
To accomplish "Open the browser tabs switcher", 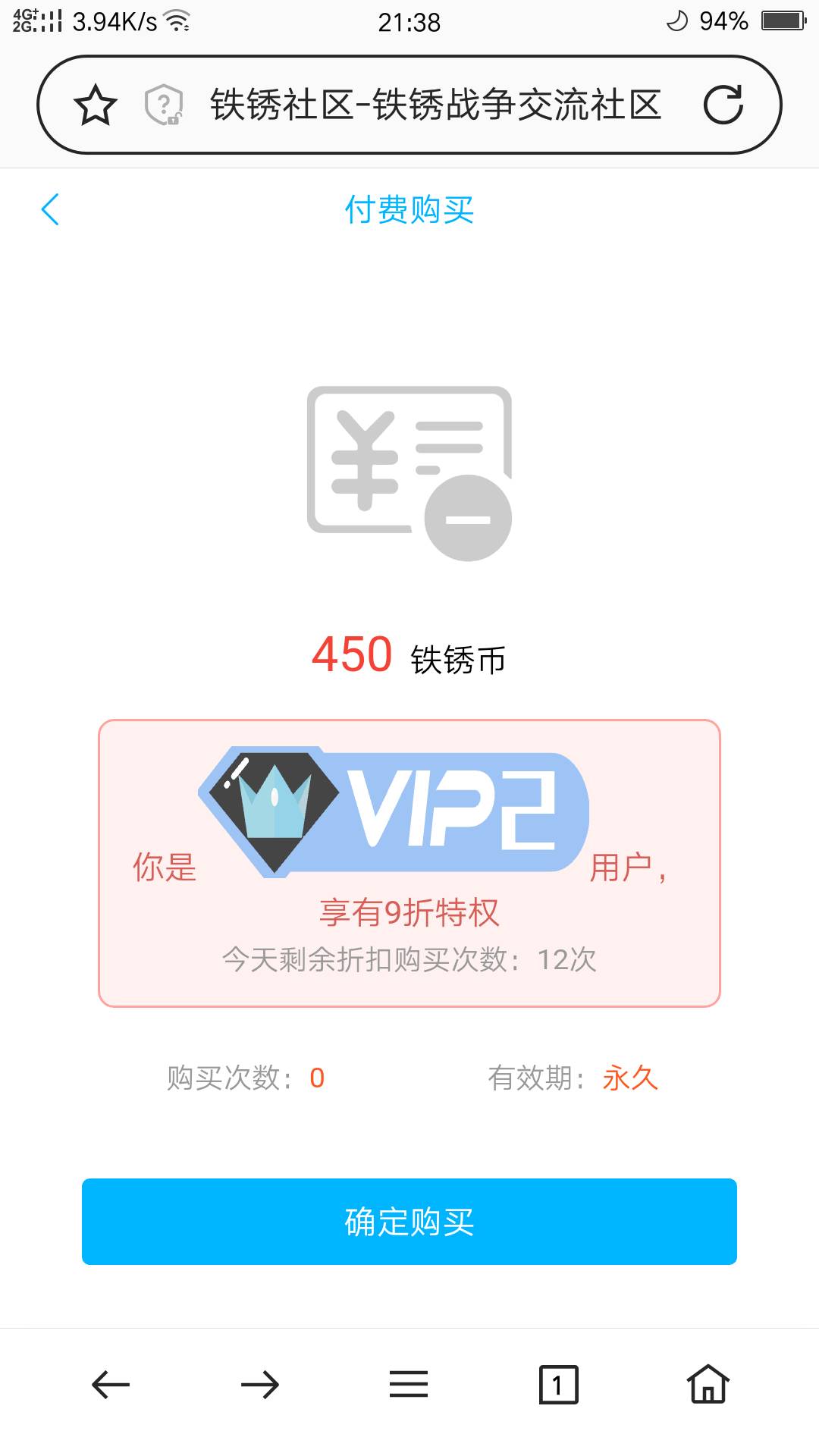I will coord(558,1385).
